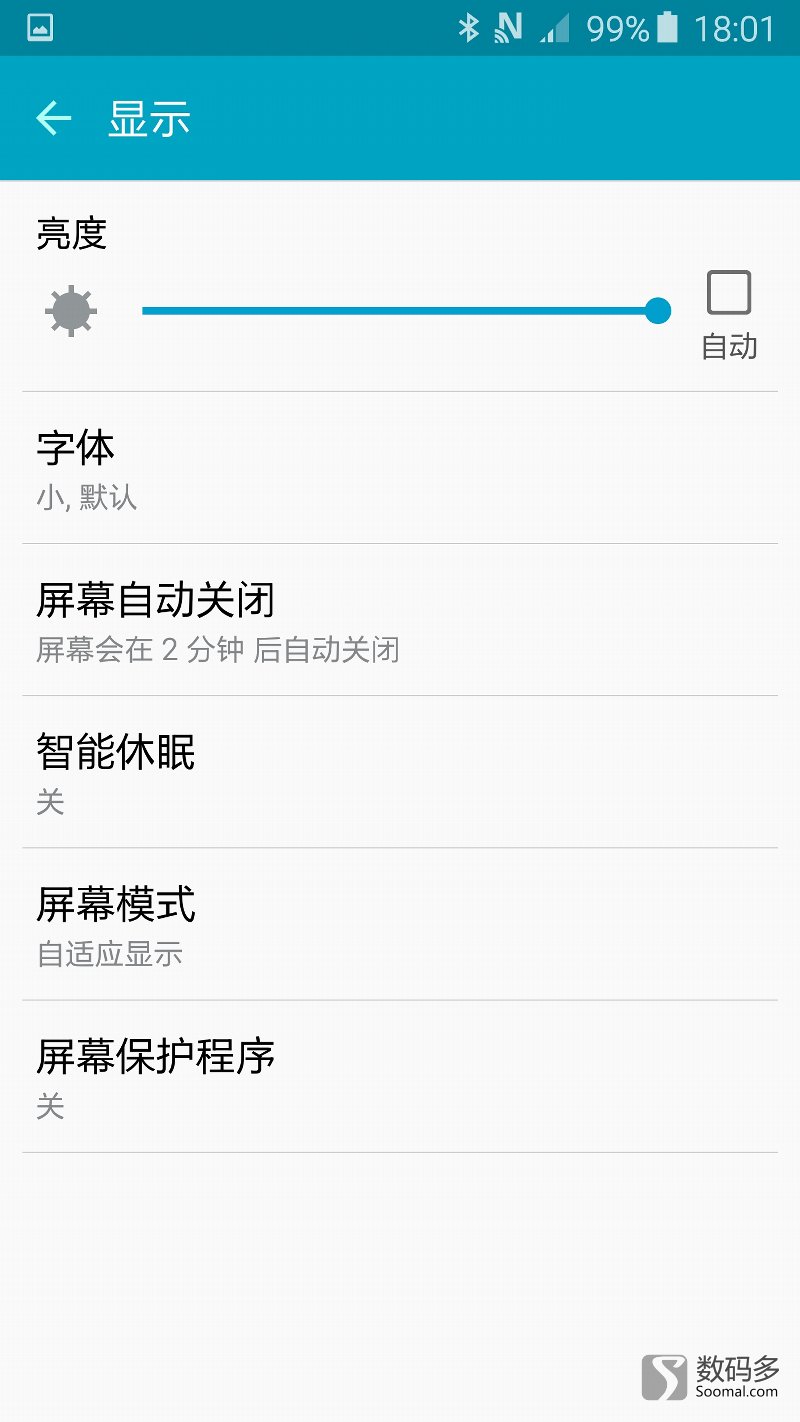Viewport: 800px width, 1422px height.
Task: Enable the 自动 brightness checkbox
Action: 729,292
